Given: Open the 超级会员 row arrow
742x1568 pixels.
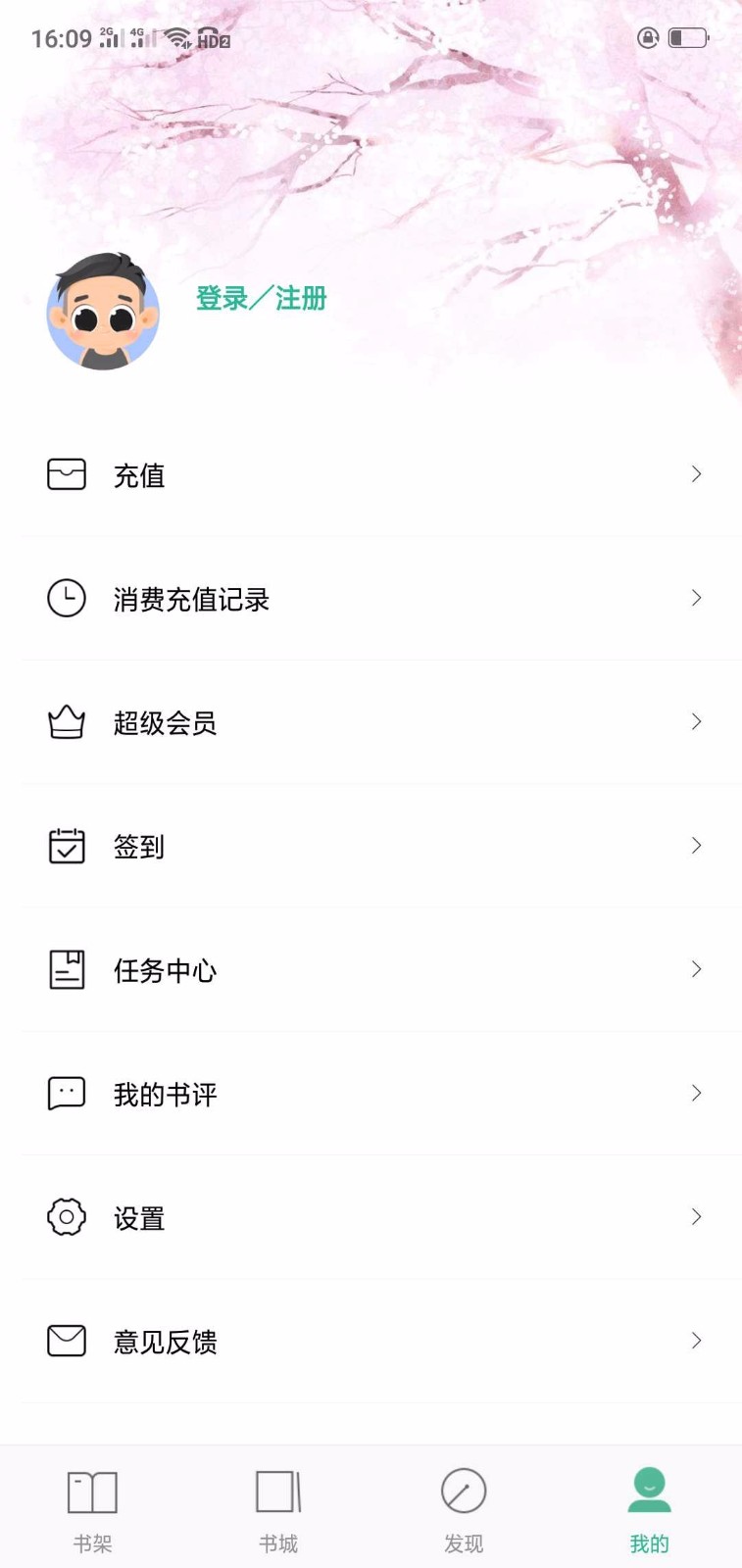Looking at the screenshot, I should [696, 722].
